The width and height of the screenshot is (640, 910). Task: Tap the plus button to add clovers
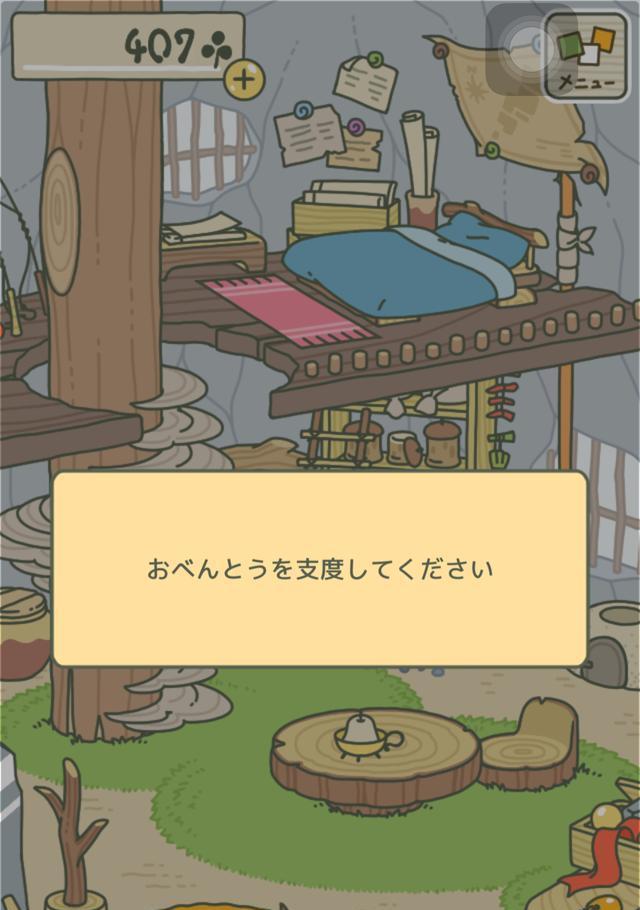(x=243, y=79)
